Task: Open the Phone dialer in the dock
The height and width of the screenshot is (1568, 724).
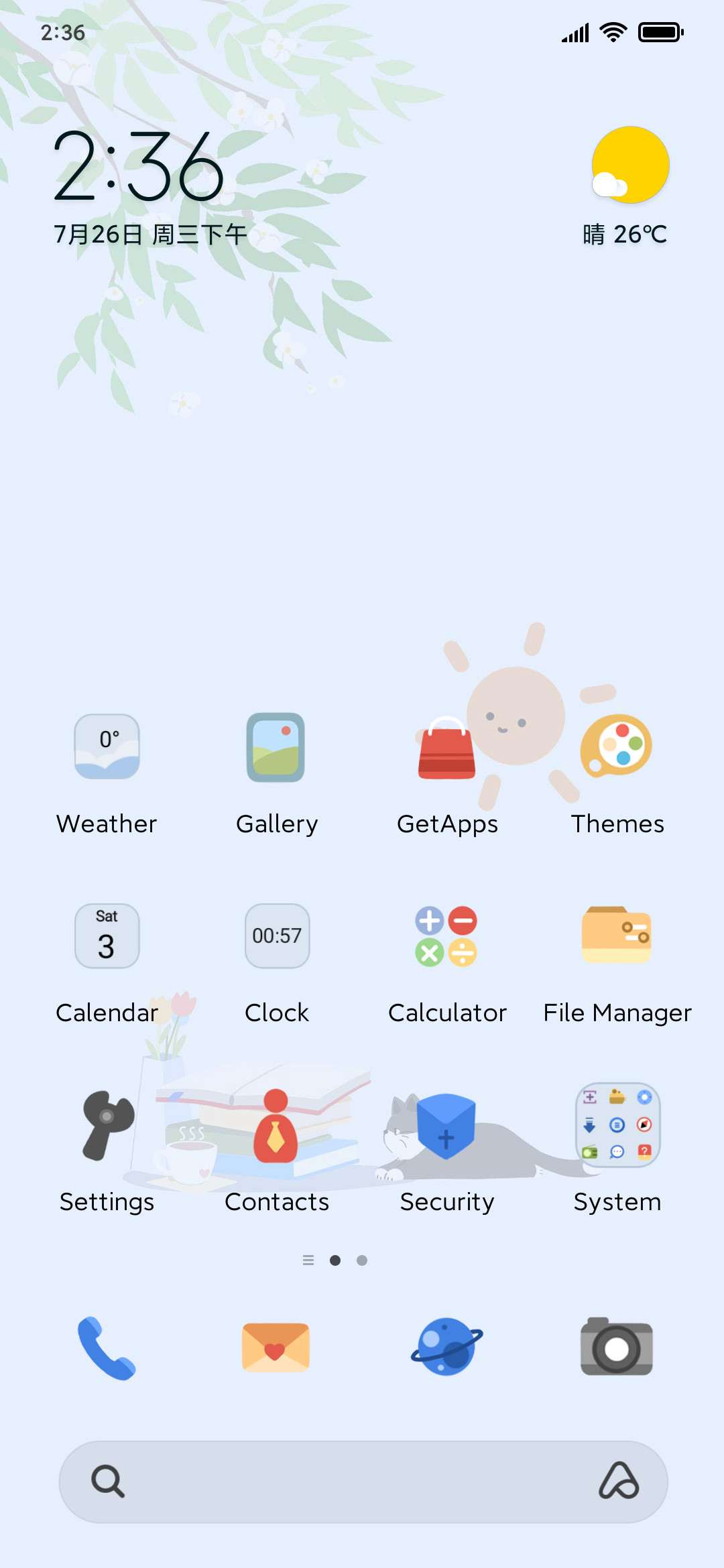Action: click(107, 1348)
